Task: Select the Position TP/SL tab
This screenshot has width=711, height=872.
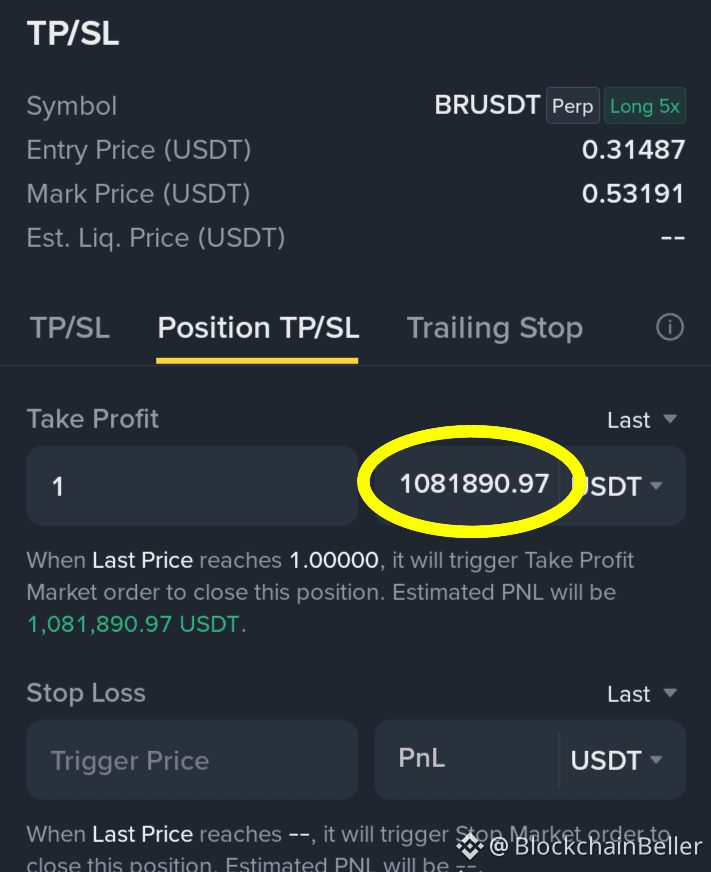Action: click(x=258, y=328)
